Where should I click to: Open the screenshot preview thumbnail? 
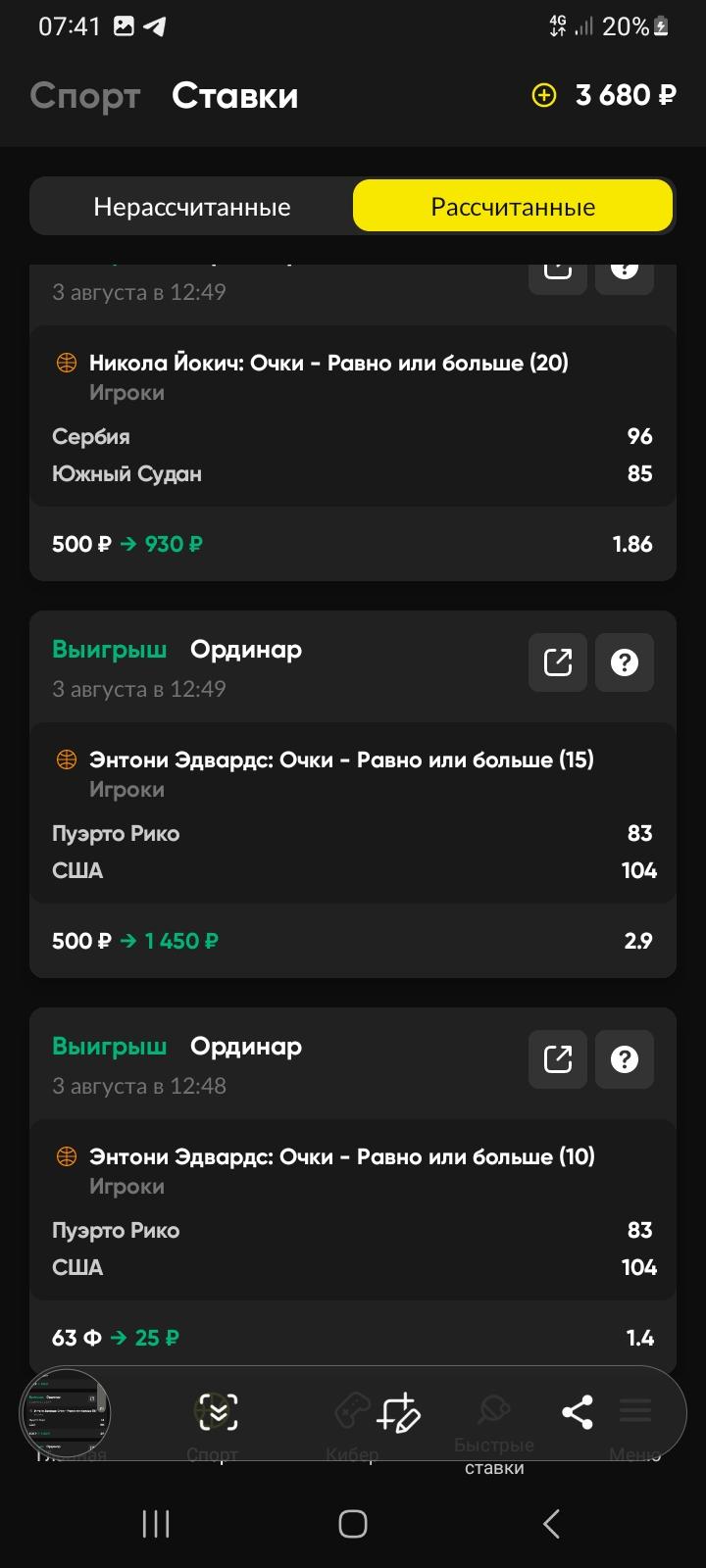[66, 1412]
